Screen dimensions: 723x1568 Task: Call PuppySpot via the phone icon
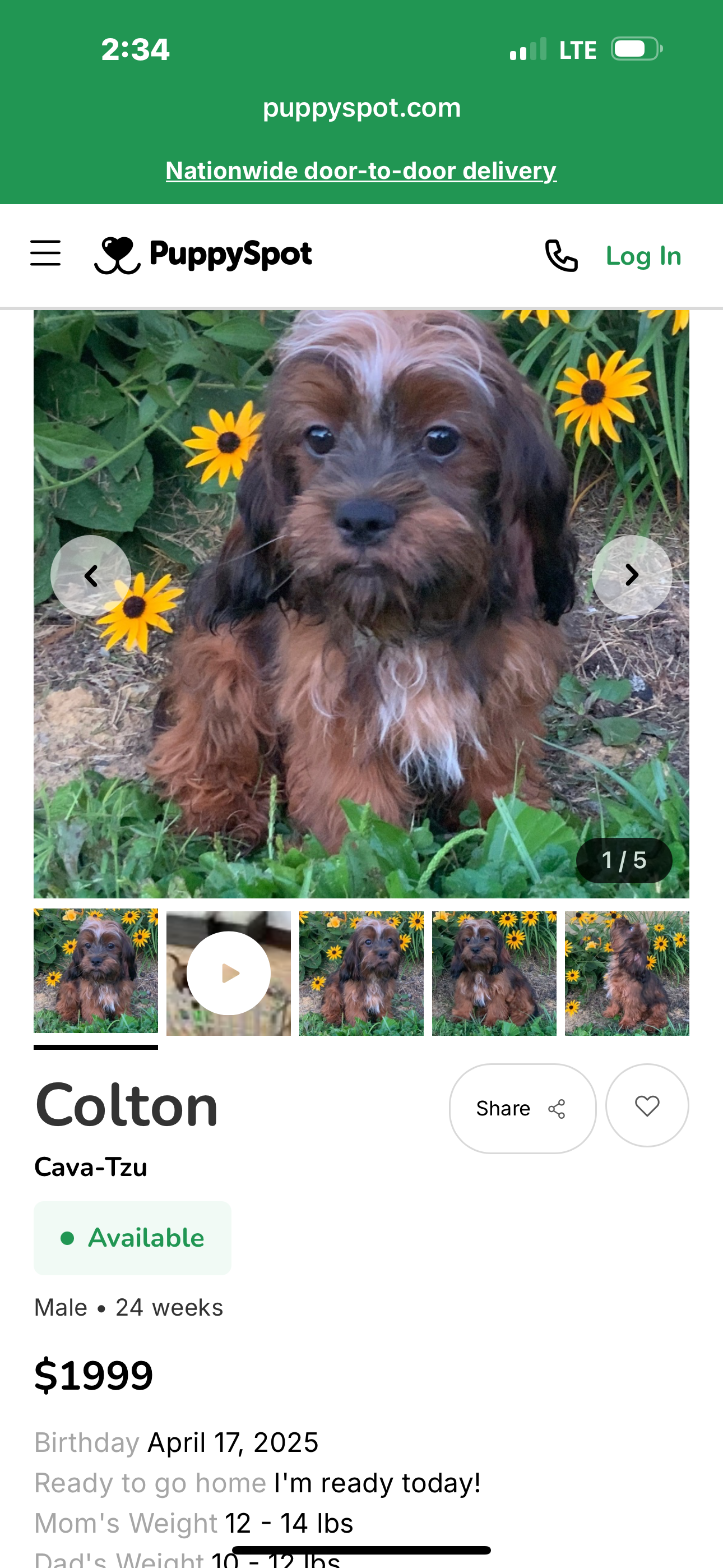click(x=560, y=255)
